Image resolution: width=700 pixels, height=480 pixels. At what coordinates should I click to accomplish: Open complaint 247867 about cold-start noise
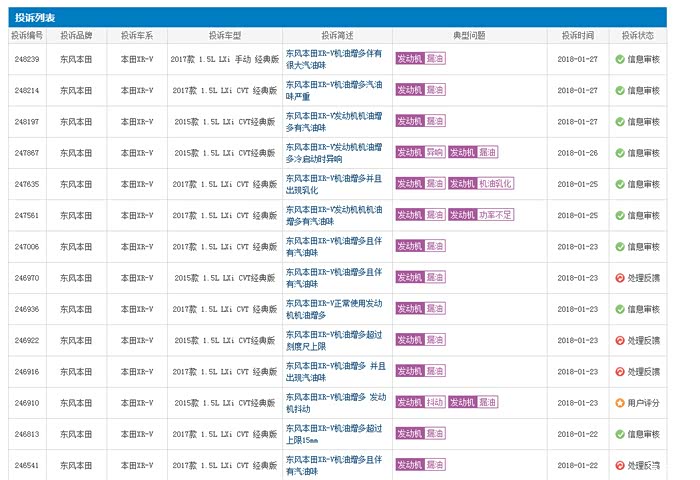click(x=333, y=152)
